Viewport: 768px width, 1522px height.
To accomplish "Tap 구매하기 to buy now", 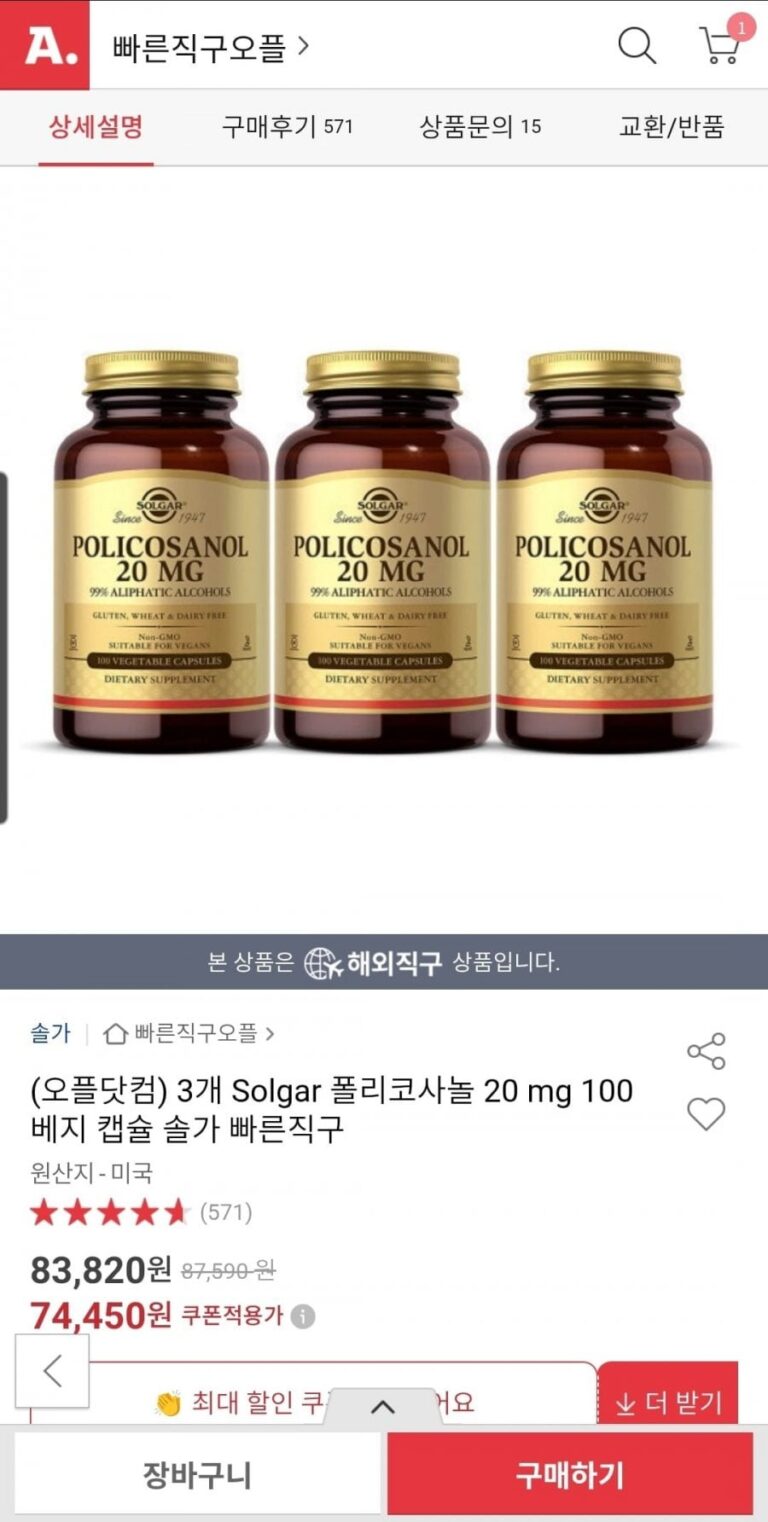I will point(570,1474).
